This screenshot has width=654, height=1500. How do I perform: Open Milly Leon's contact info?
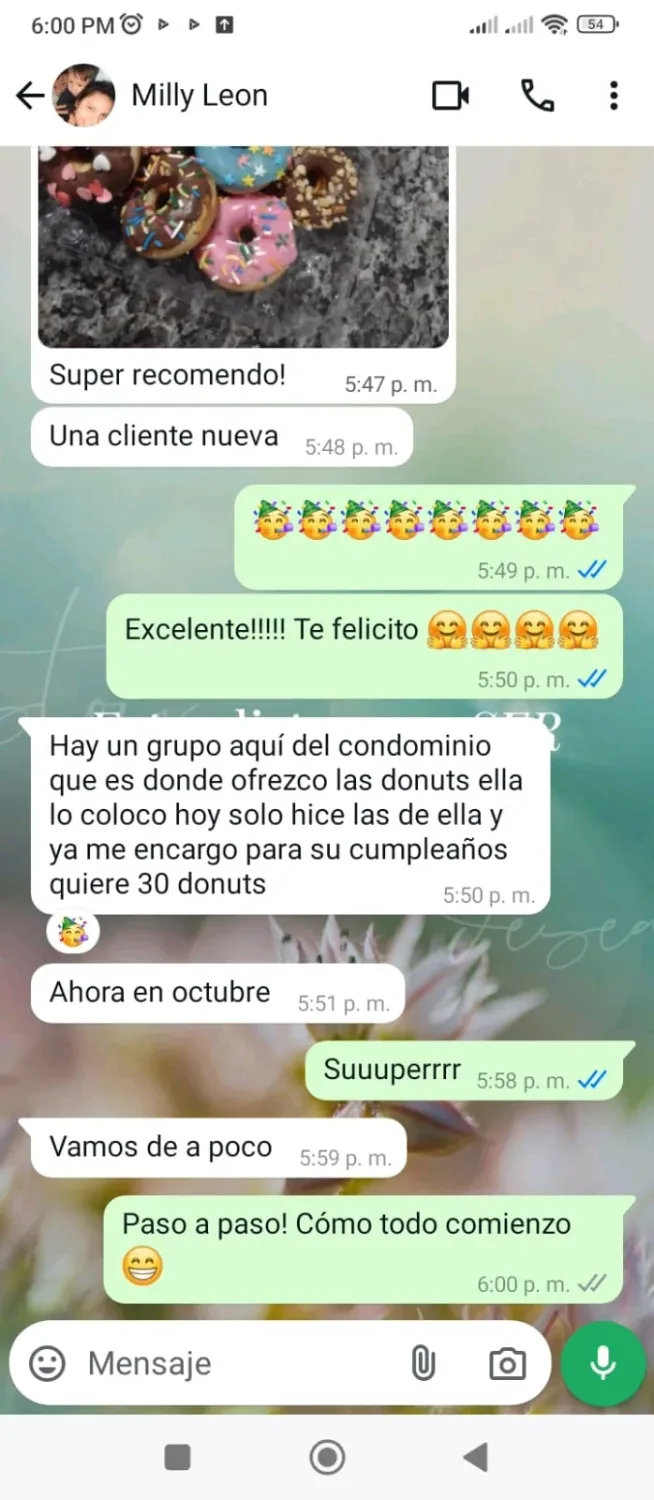coord(199,95)
